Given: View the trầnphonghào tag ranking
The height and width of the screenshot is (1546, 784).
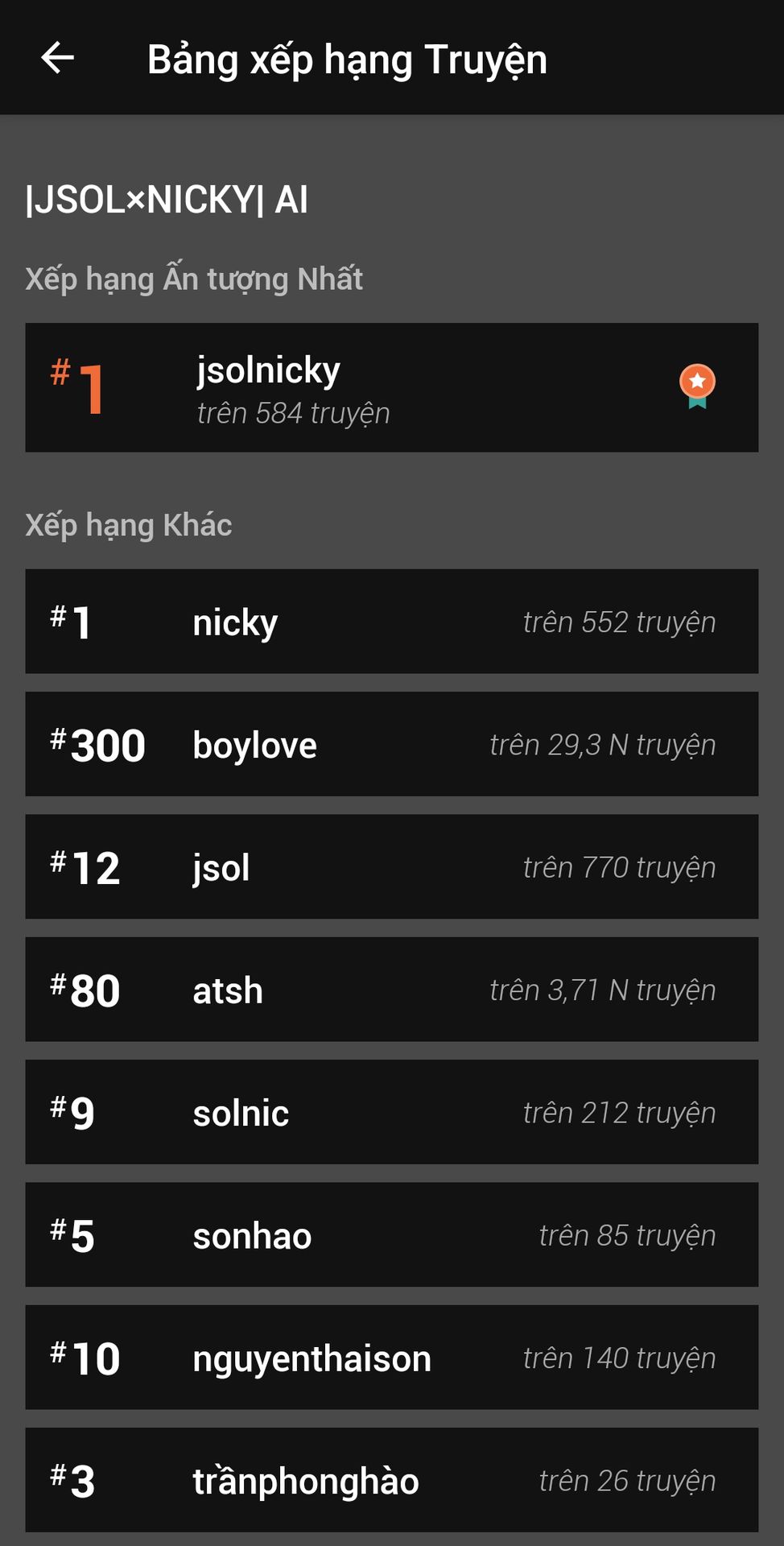Looking at the screenshot, I should (x=391, y=1480).
